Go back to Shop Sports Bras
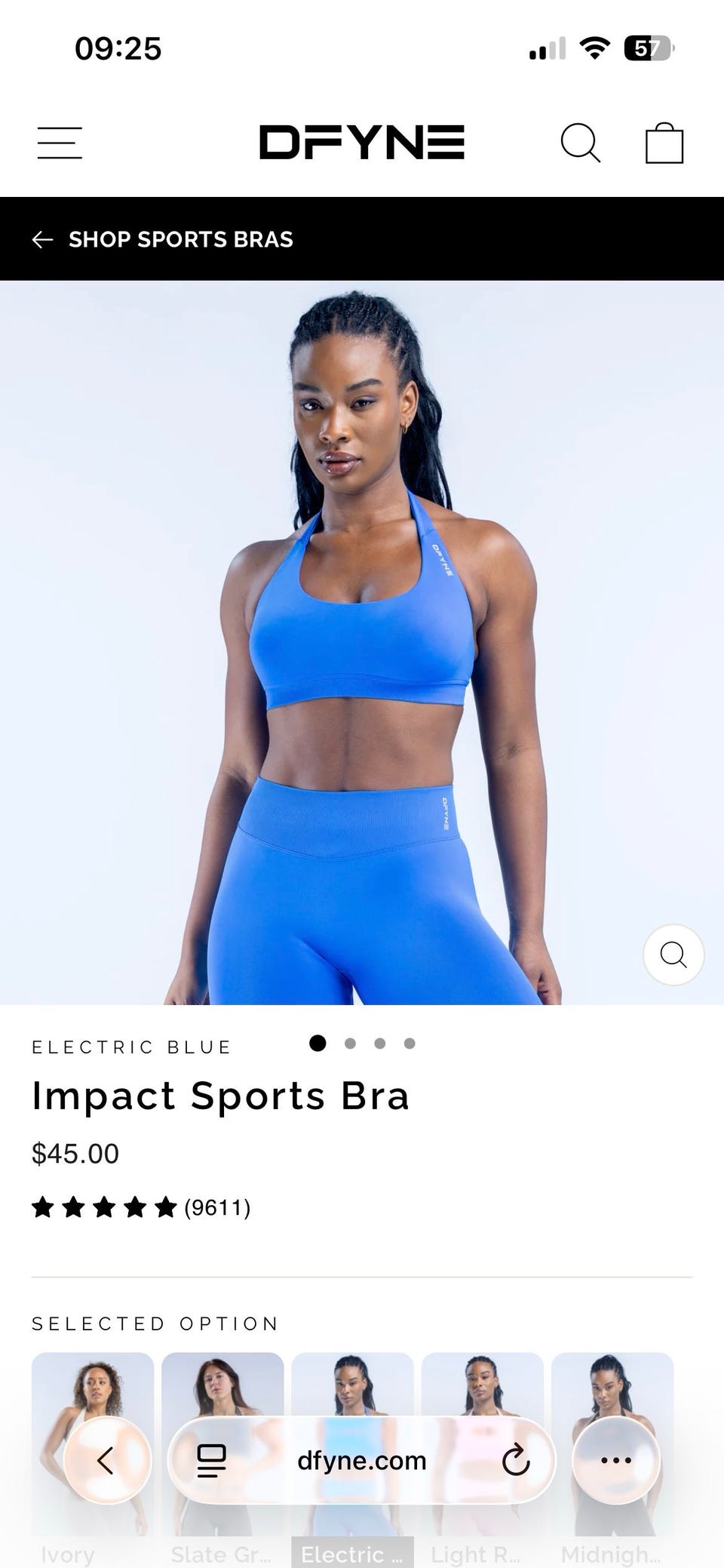The width and height of the screenshot is (724, 1568). point(163,239)
